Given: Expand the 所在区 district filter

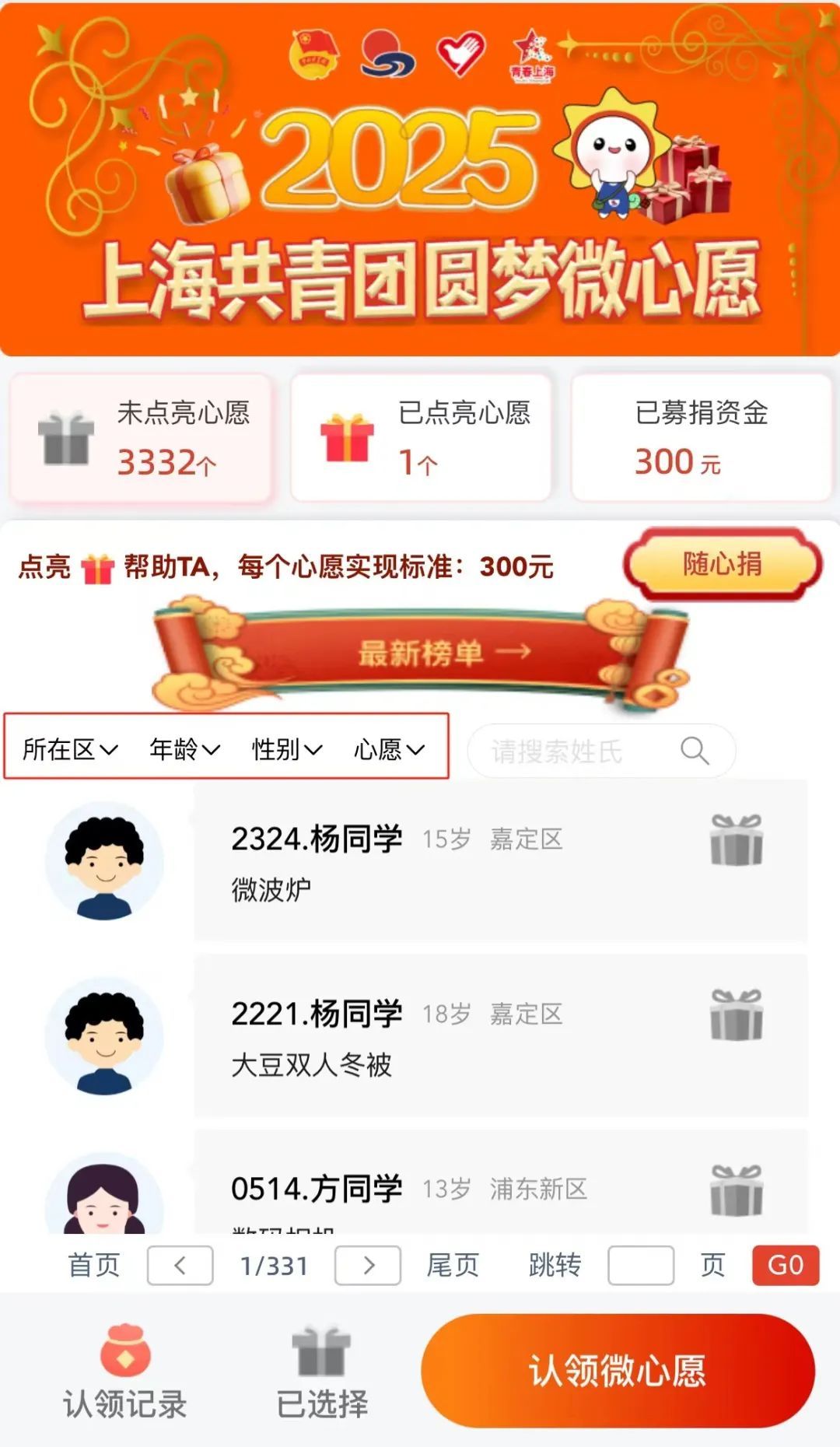Looking at the screenshot, I should [x=69, y=749].
